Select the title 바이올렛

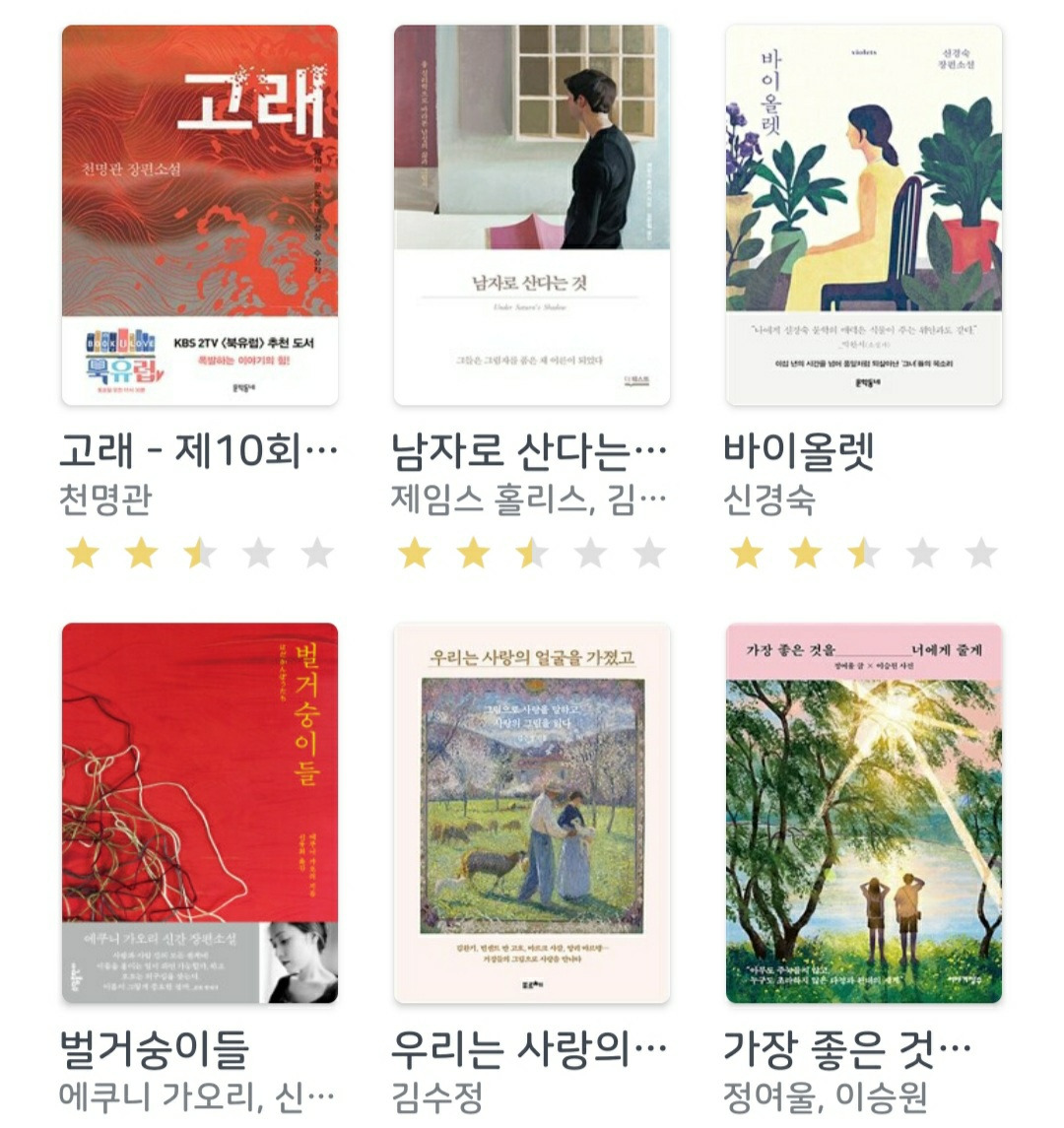[x=798, y=451]
